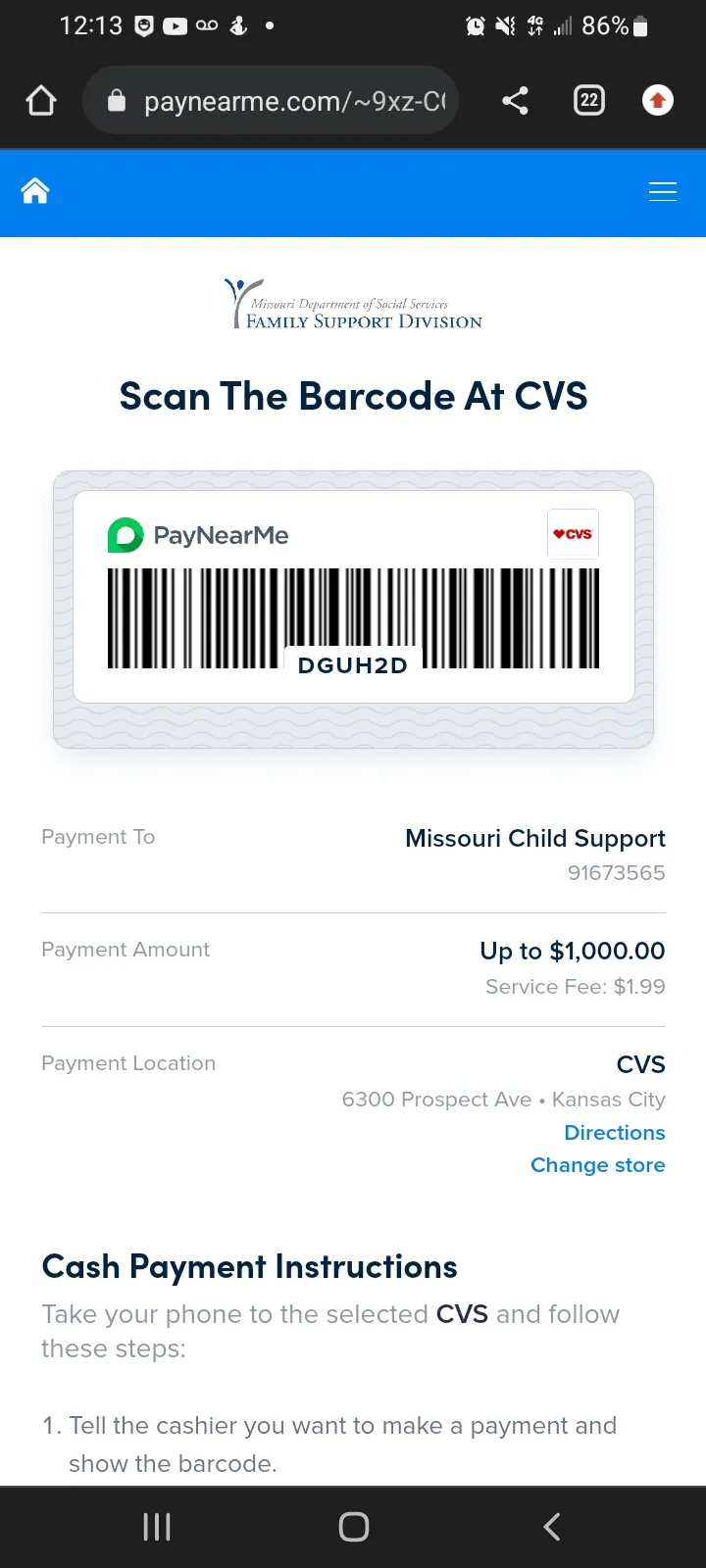Tap Change store link
The height and width of the screenshot is (1568, 706).
click(x=598, y=1164)
